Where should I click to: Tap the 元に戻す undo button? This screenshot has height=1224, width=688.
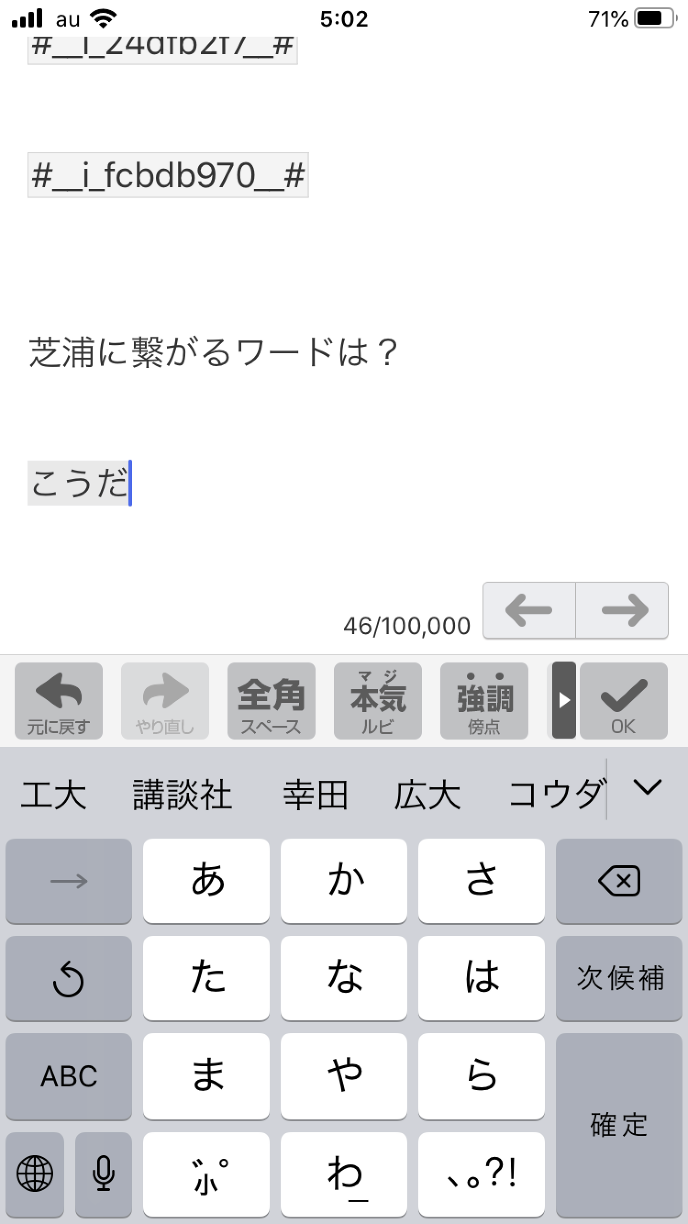pos(58,700)
